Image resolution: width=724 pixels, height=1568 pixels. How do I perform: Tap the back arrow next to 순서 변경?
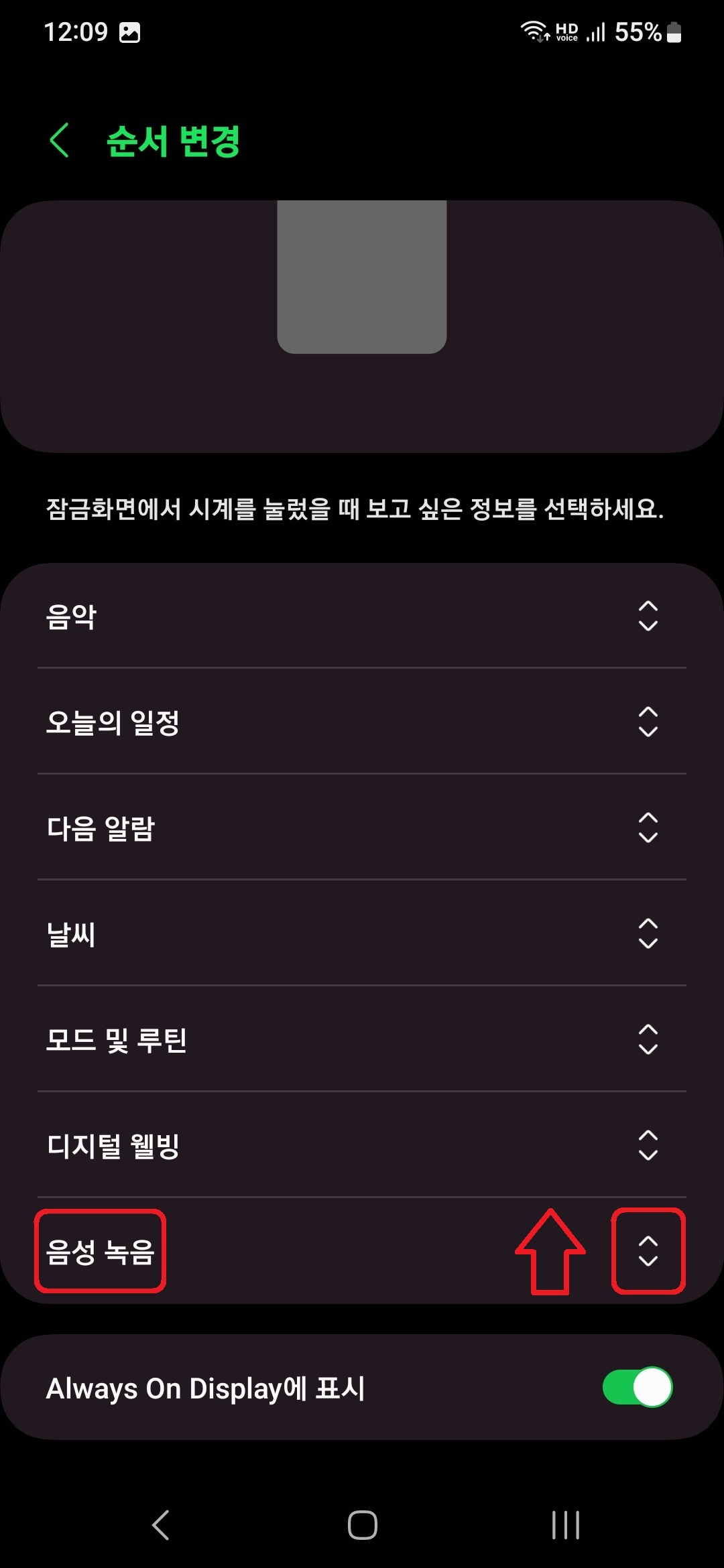pyautogui.click(x=60, y=141)
